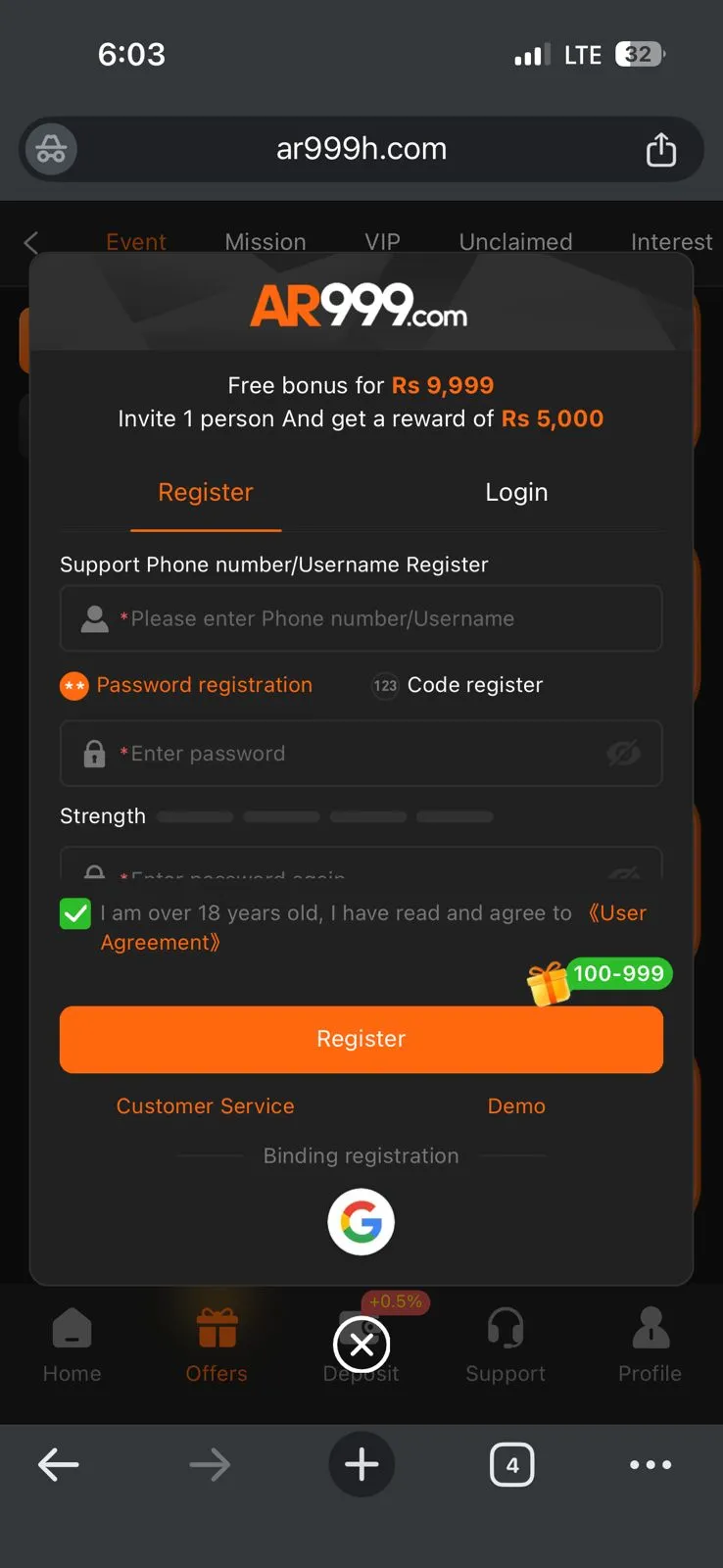
Task: Select Code register option
Action: (458, 685)
